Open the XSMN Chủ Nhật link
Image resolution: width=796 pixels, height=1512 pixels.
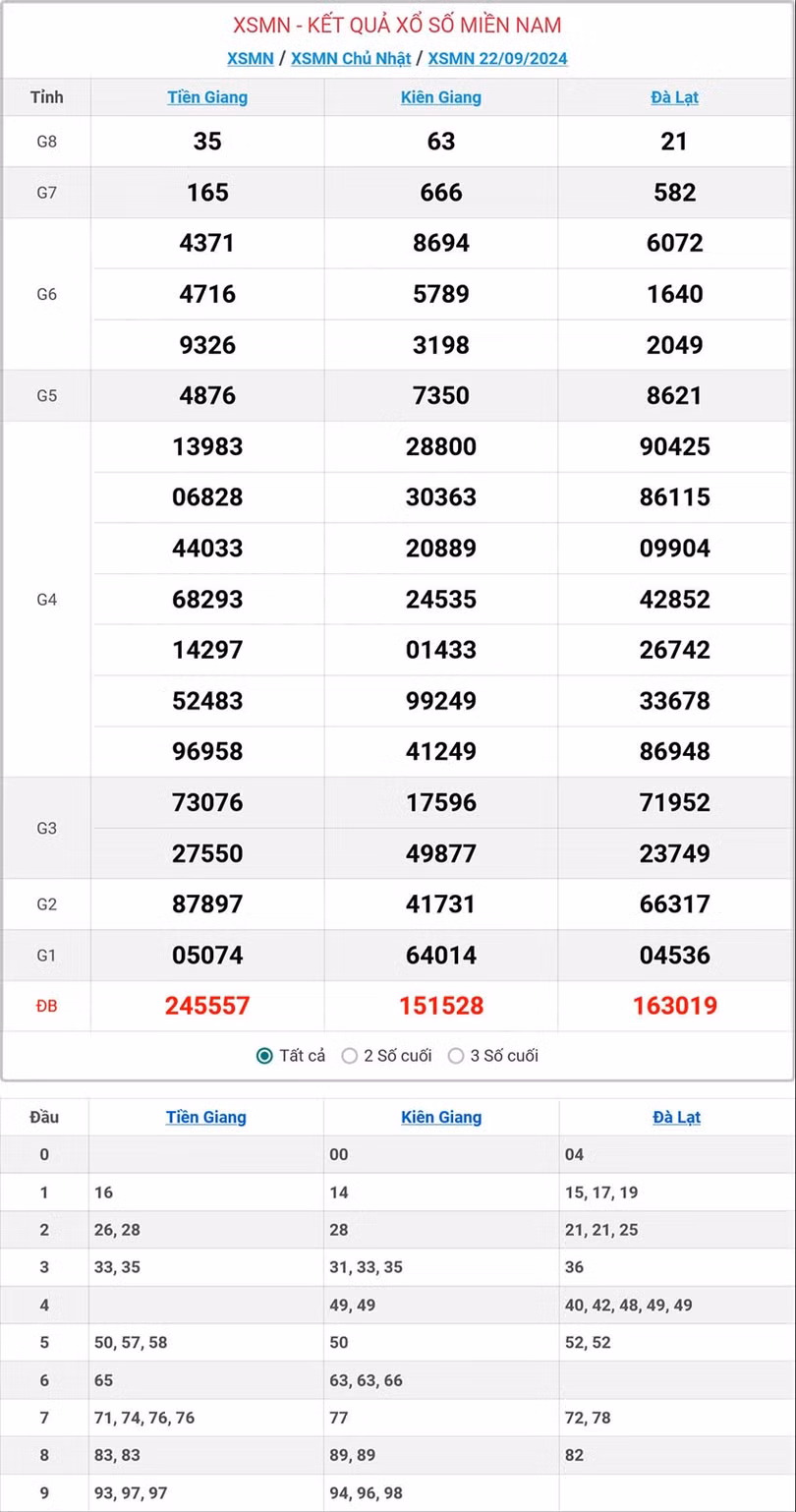[x=351, y=58]
